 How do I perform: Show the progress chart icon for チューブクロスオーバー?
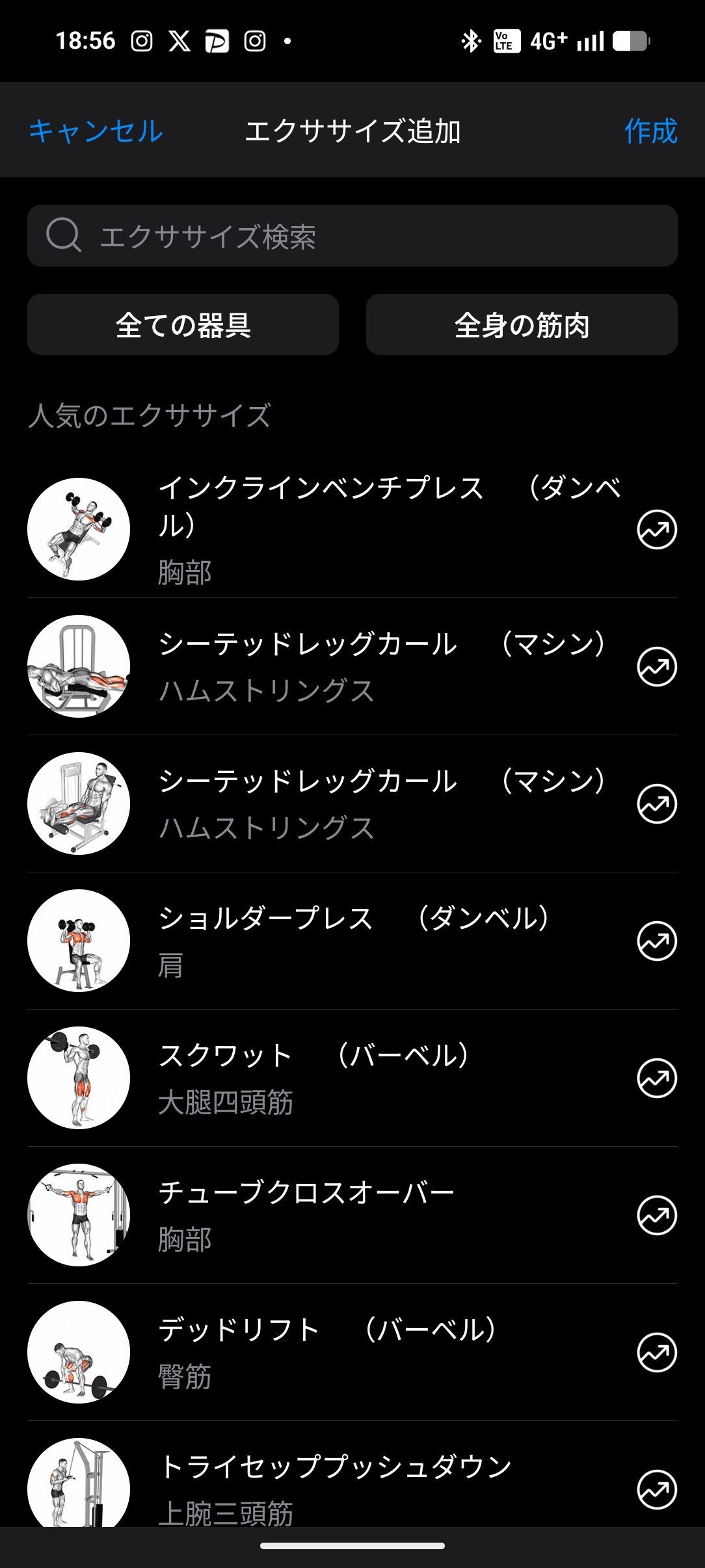[657, 1215]
